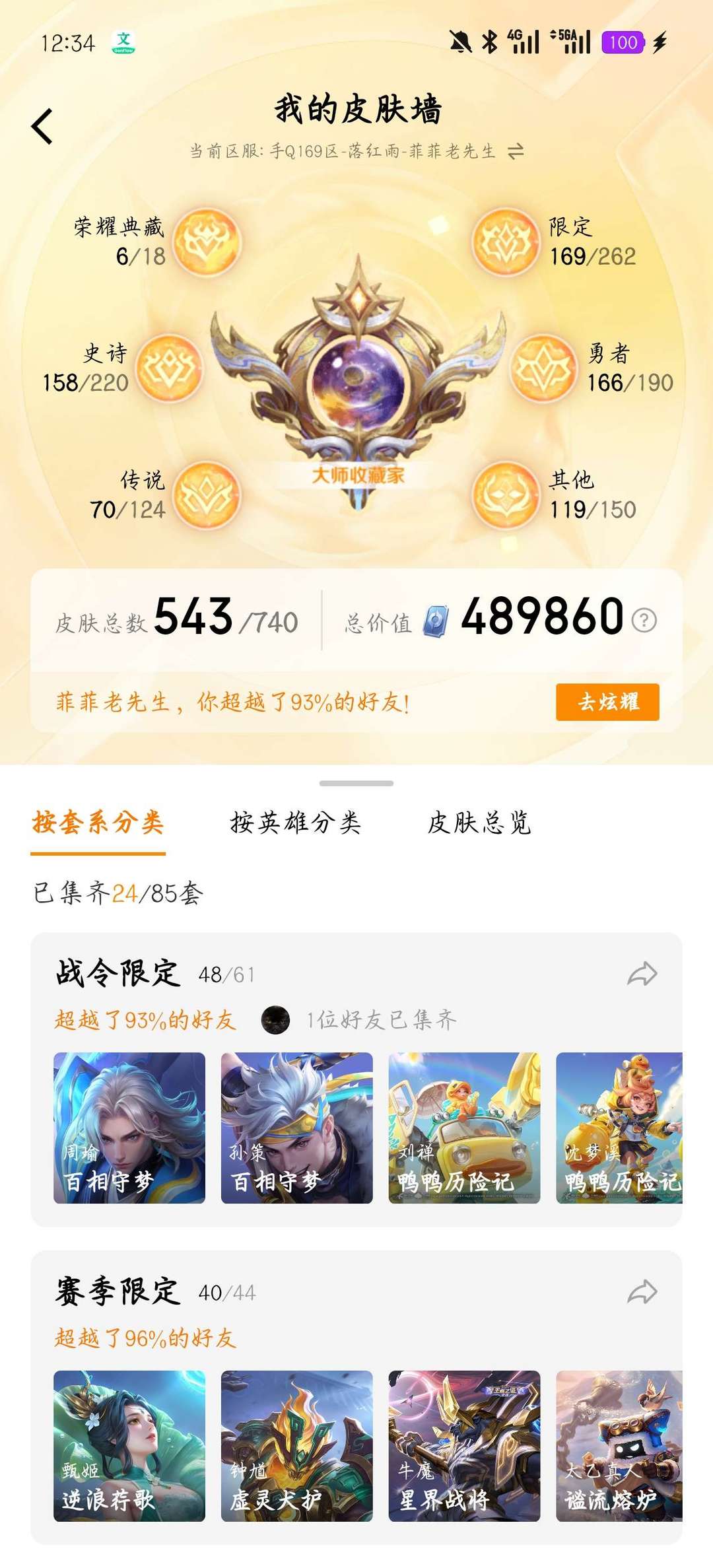Open the 总价值 help question mark
This screenshot has width=713, height=1568.
coord(644,620)
